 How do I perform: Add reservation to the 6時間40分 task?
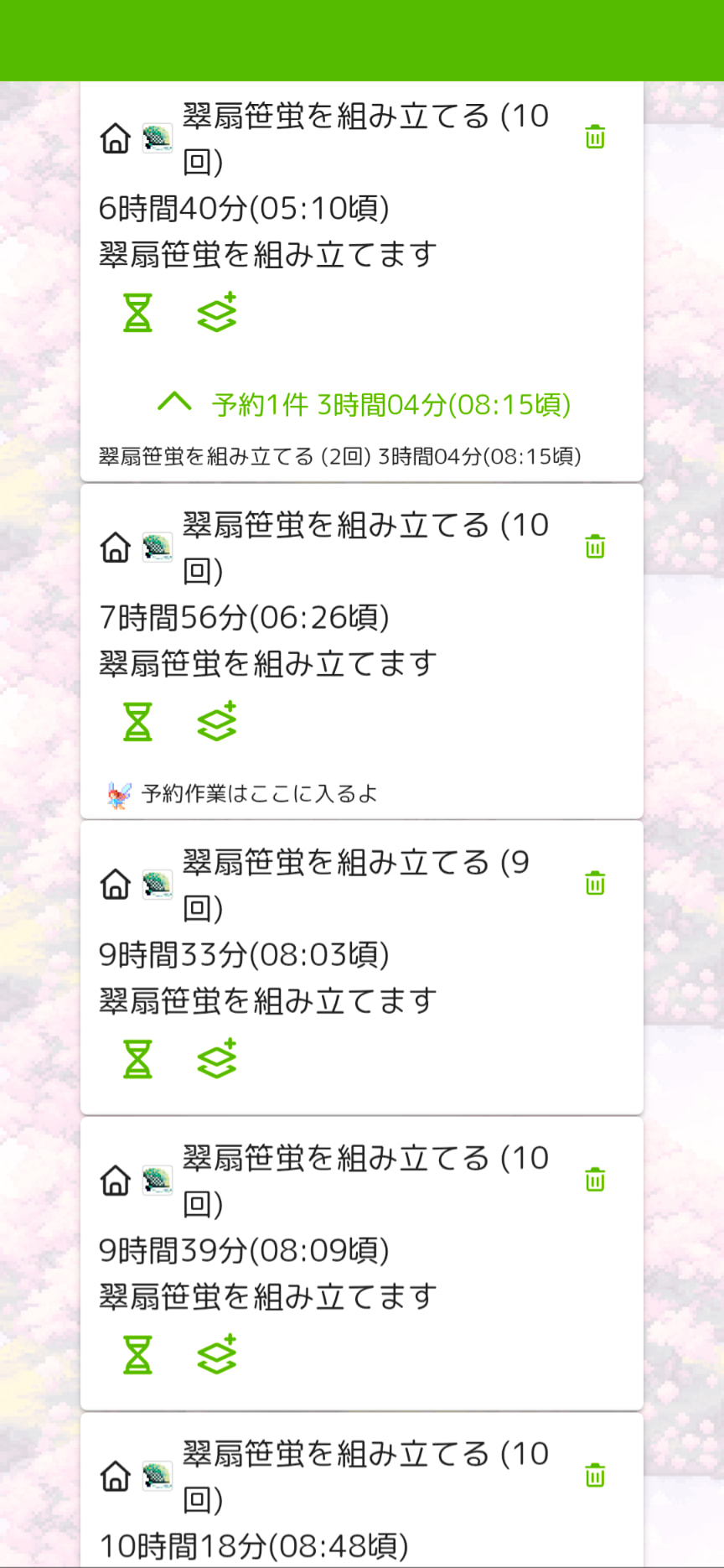217,313
